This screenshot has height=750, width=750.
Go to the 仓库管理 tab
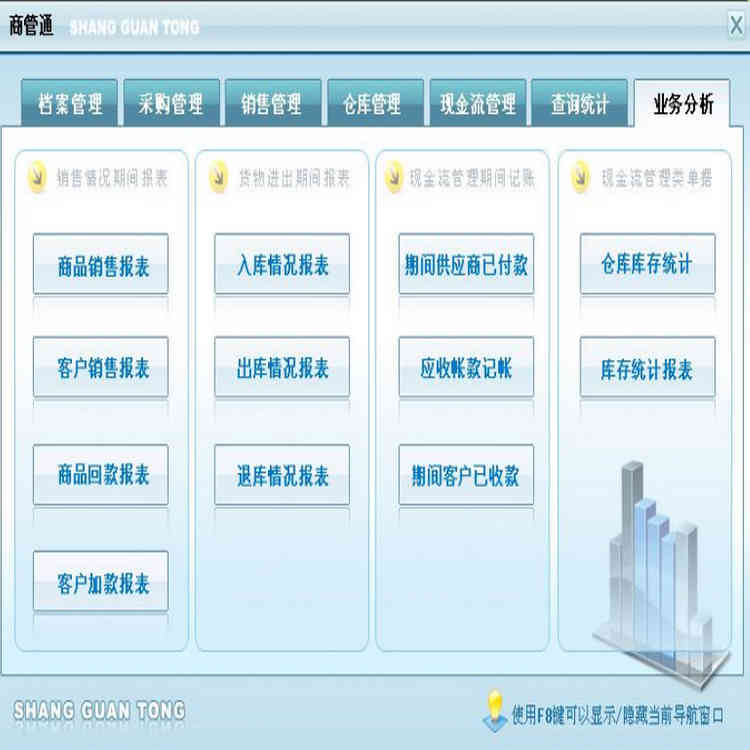[x=372, y=104]
